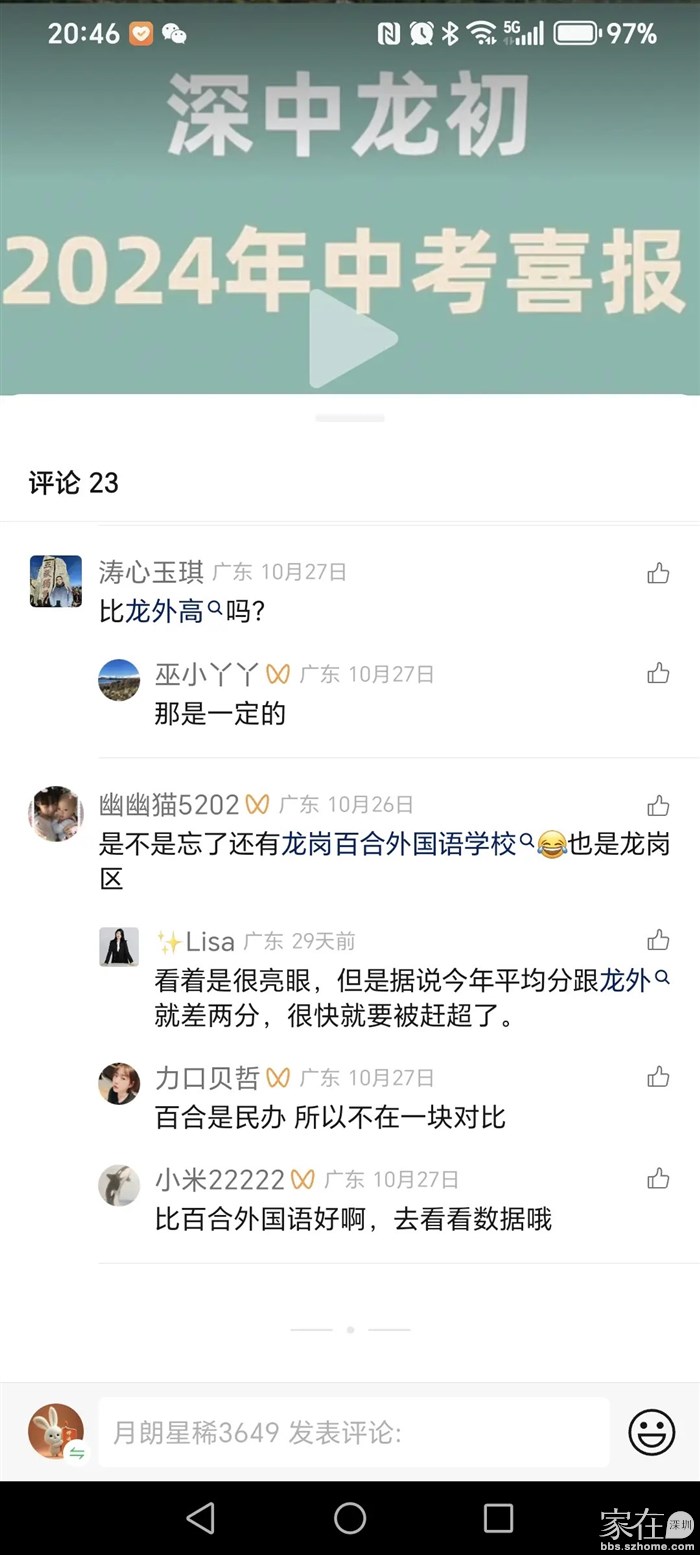Search 龙岗百合外国语学校 via the link
This screenshot has height=1555, width=700.
tap(407, 845)
